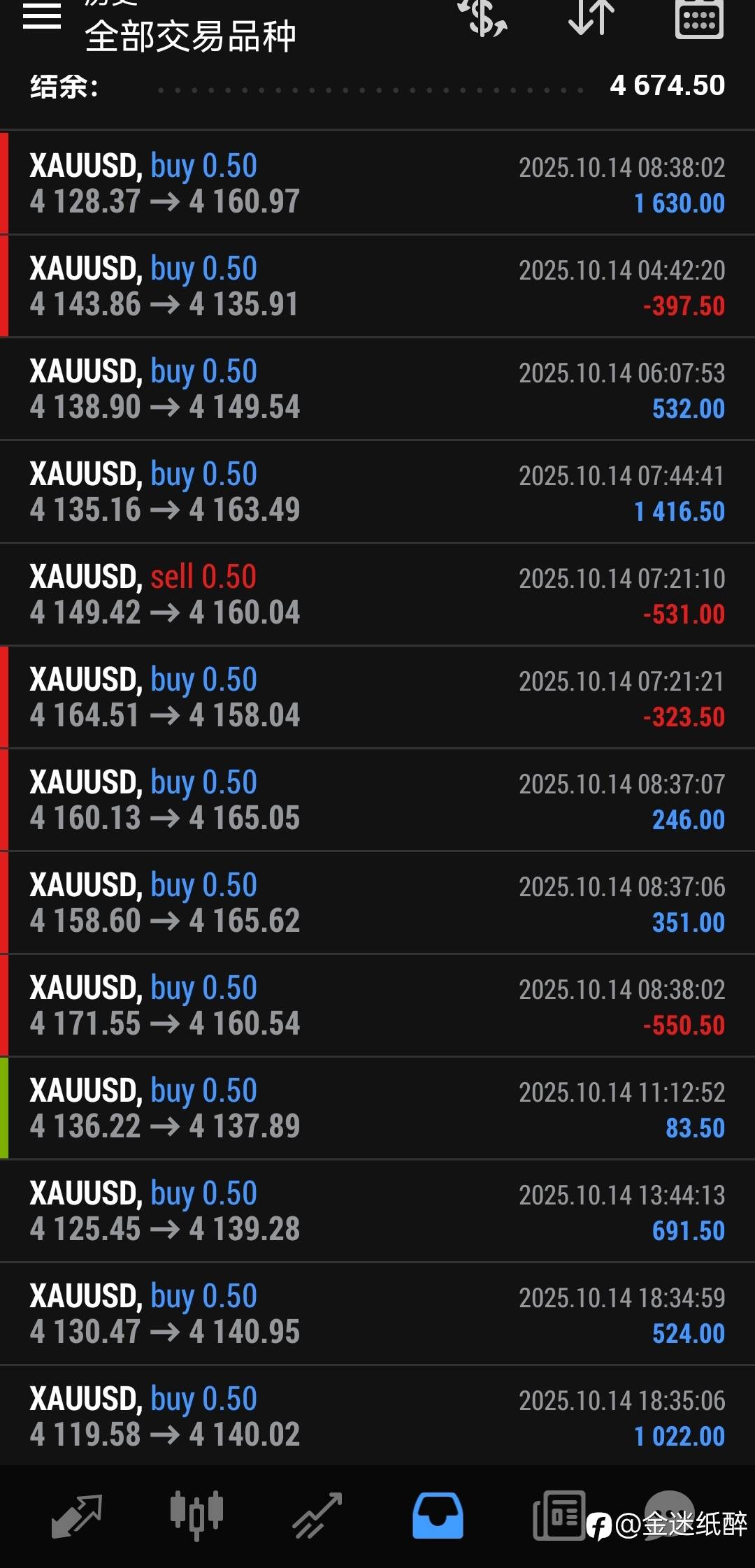This screenshot has width=755, height=1568.
Task: Open the hamburger drawer menu
Action: [x=42, y=15]
